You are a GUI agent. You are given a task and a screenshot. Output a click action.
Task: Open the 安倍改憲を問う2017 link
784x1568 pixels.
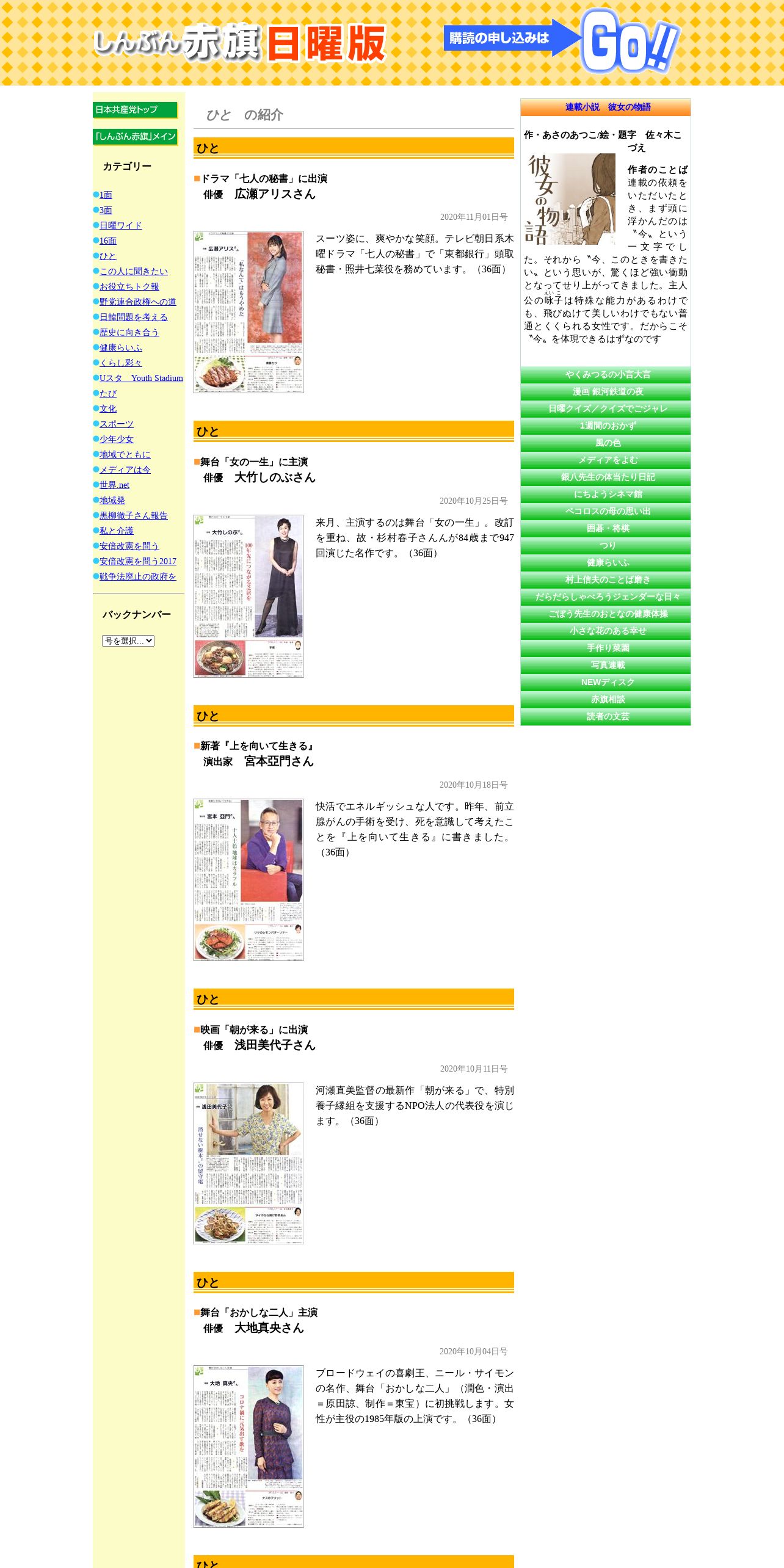click(137, 561)
